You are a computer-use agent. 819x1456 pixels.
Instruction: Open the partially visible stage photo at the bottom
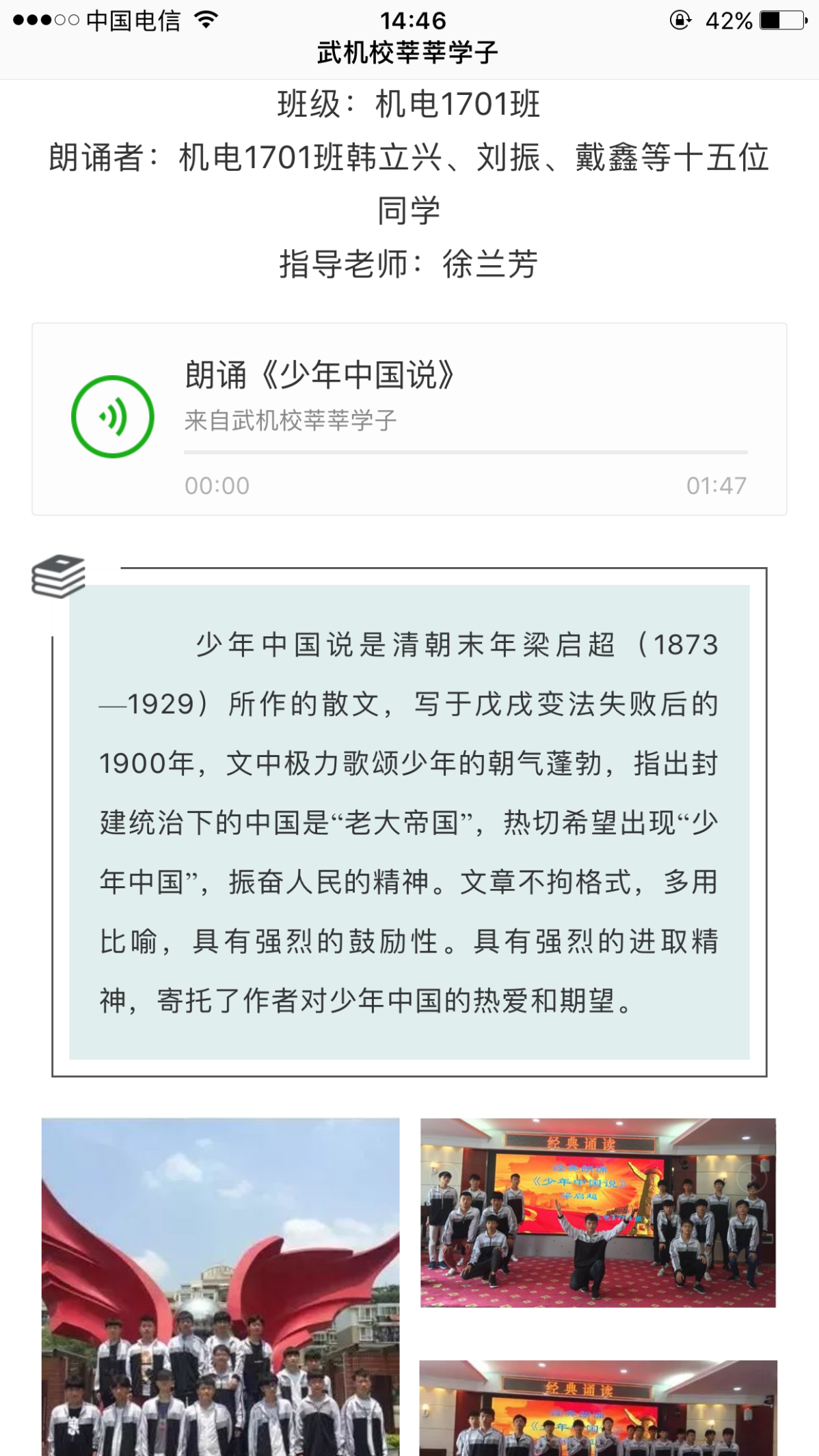click(x=598, y=1407)
